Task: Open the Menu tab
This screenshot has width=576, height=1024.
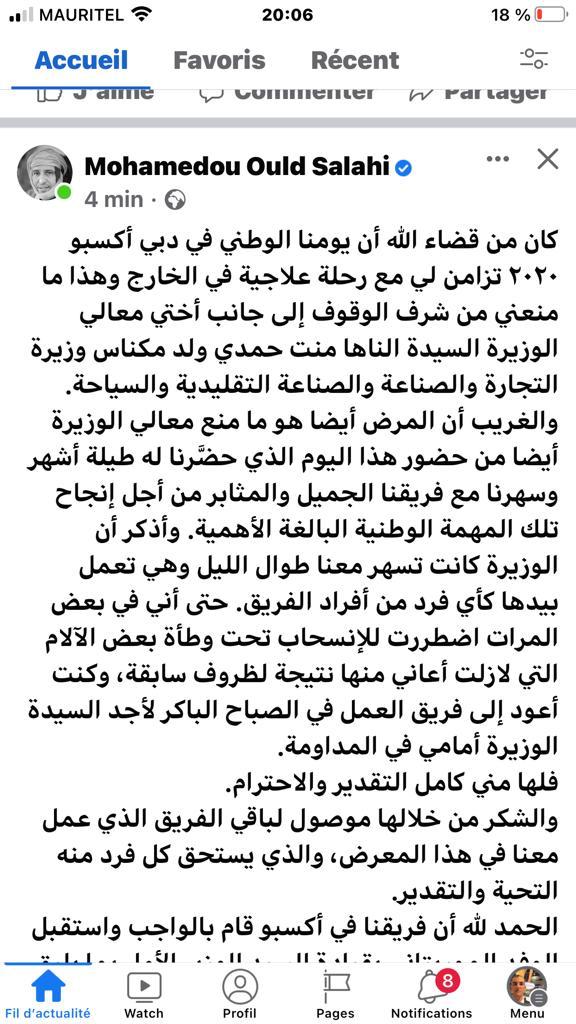Action: [527, 994]
